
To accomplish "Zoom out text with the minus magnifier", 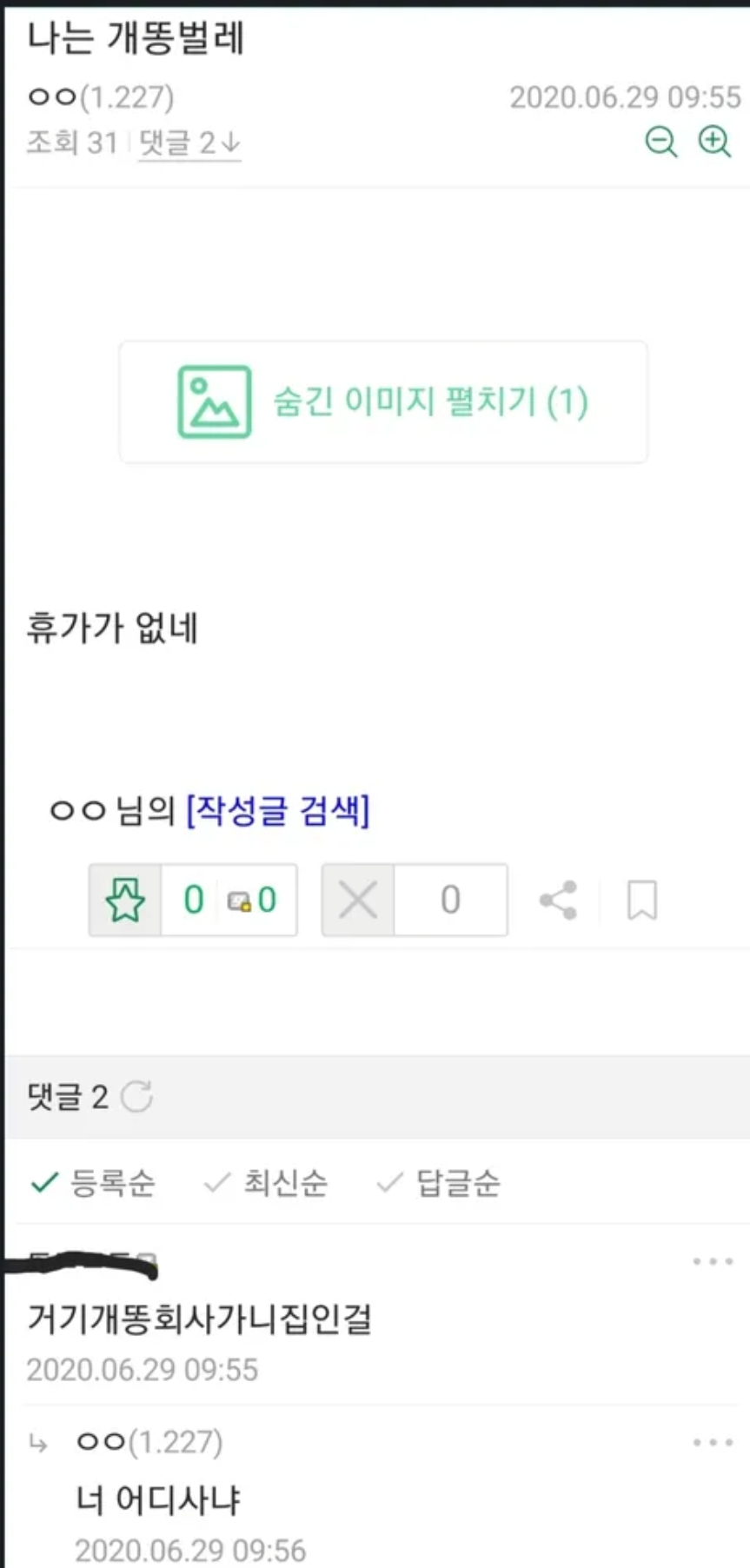I will [x=661, y=142].
